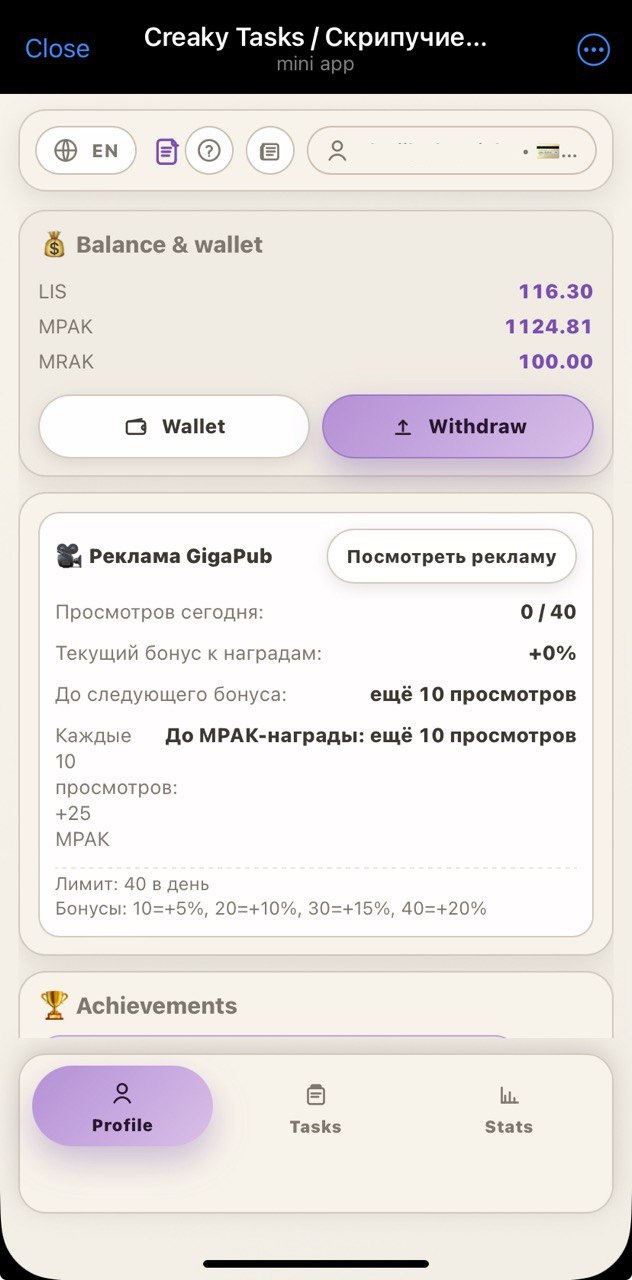
Task: Watch a GigaPub ad via Посмотреть рекламу
Action: tap(451, 556)
